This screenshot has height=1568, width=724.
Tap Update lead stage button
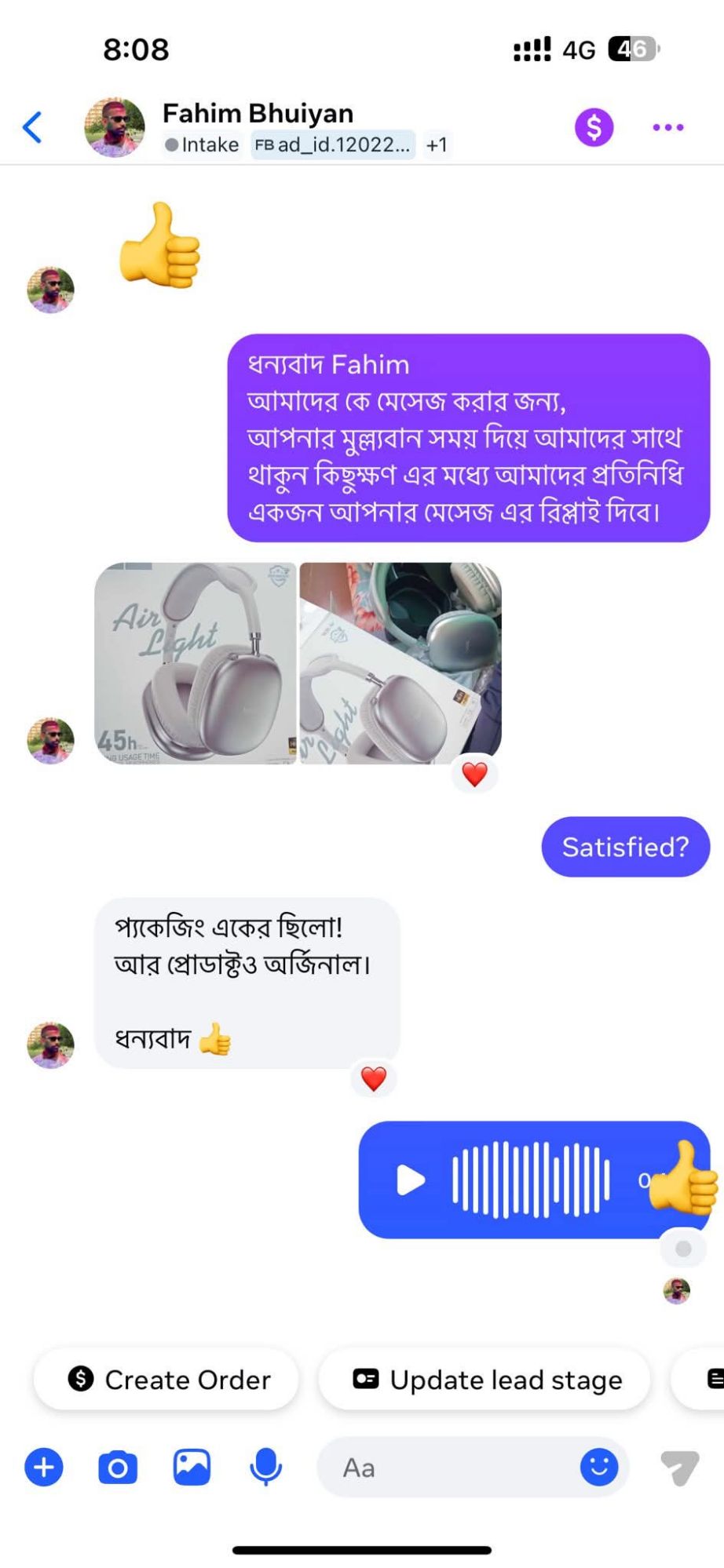pyautogui.click(x=485, y=1379)
